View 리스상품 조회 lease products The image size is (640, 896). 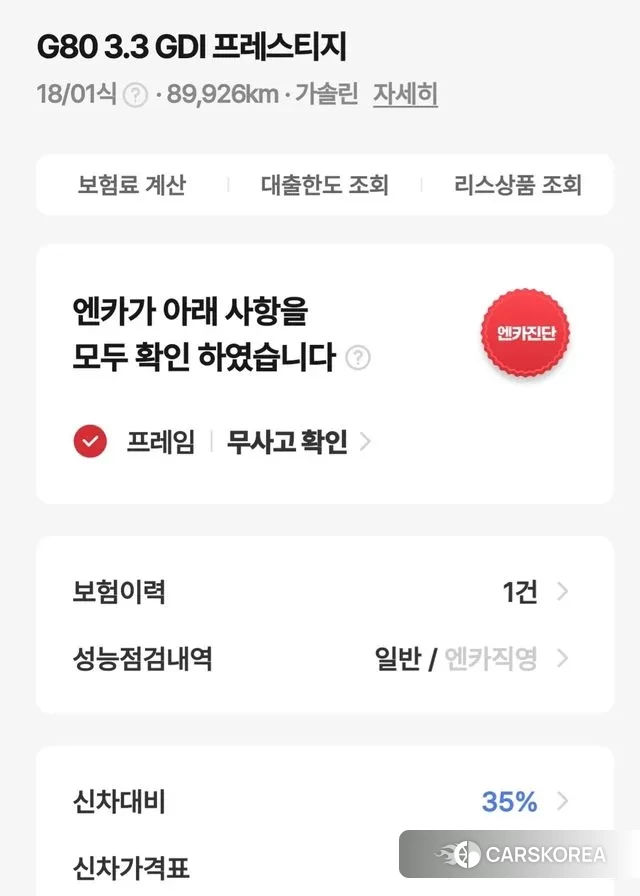(x=517, y=185)
